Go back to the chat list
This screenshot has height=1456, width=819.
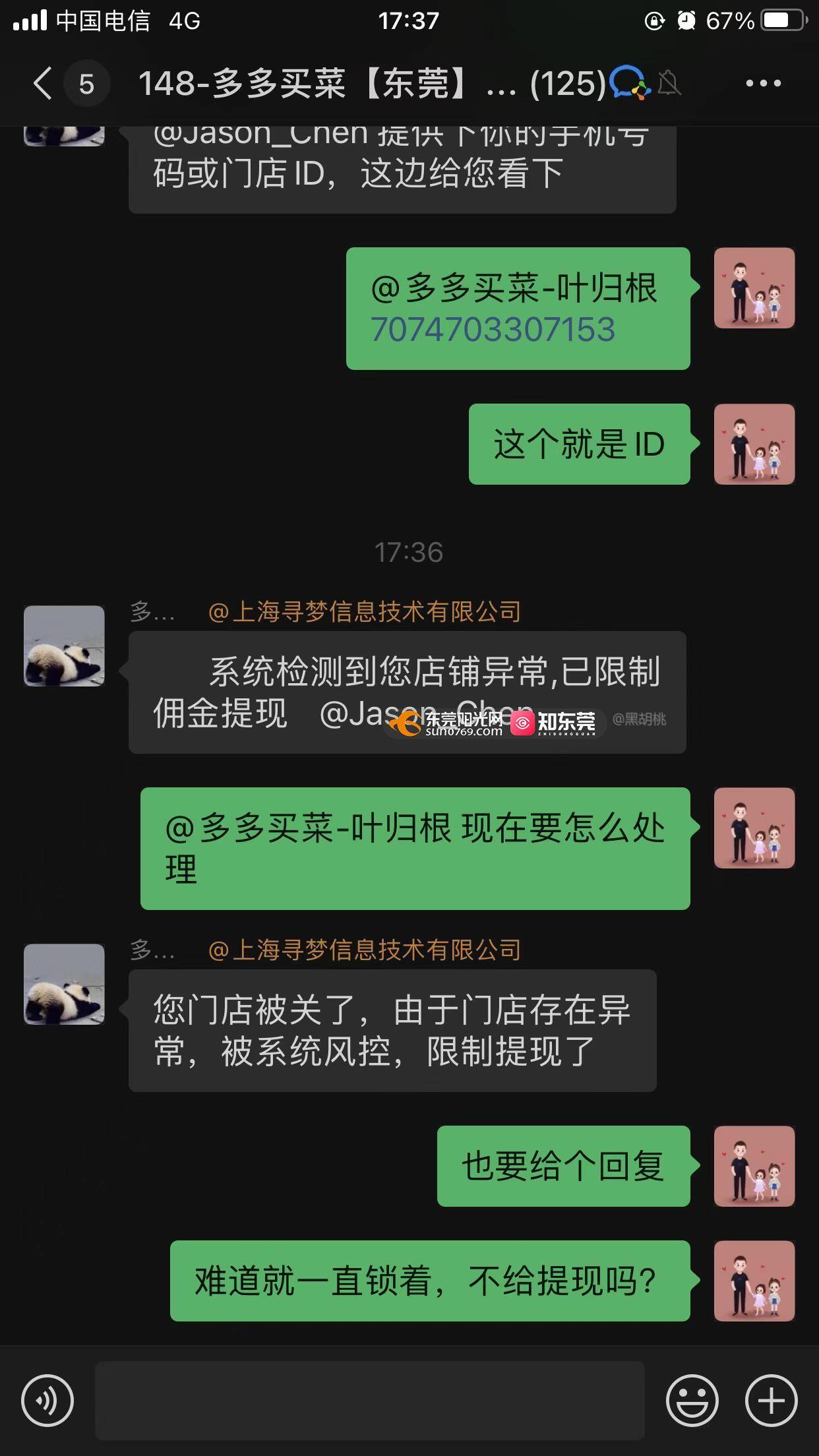pyautogui.click(x=44, y=84)
